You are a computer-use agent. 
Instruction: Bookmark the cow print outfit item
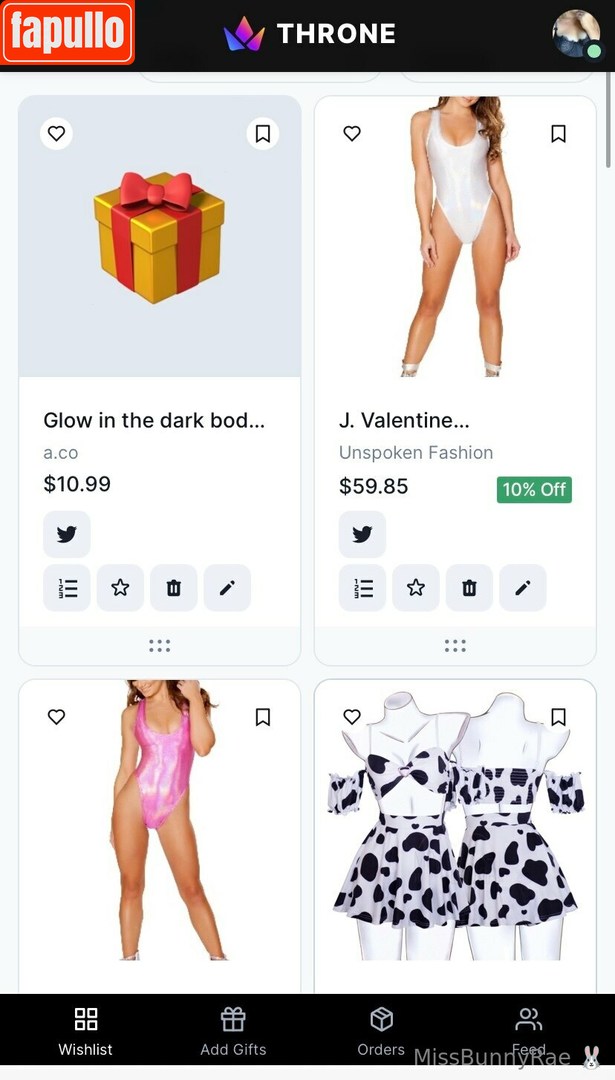559,717
